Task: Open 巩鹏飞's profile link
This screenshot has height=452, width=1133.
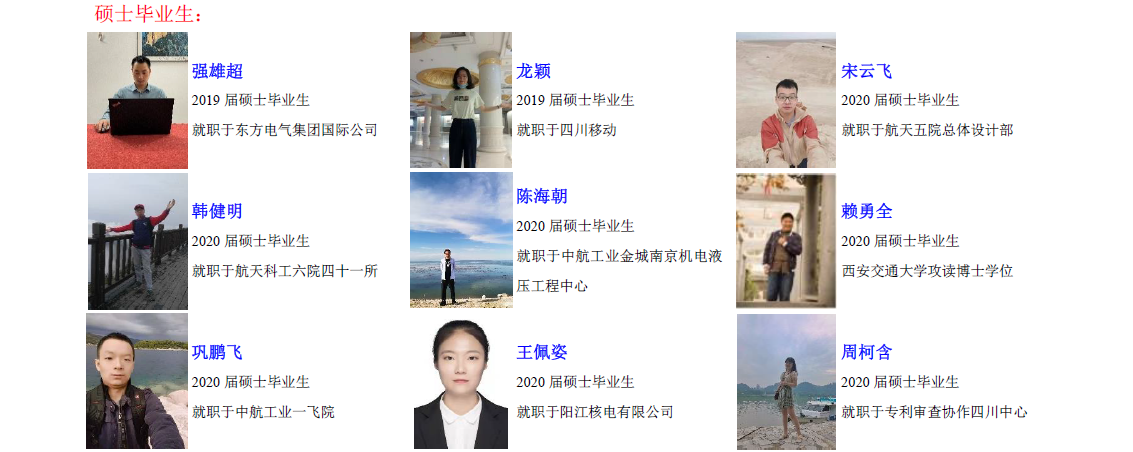Action: [x=217, y=352]
